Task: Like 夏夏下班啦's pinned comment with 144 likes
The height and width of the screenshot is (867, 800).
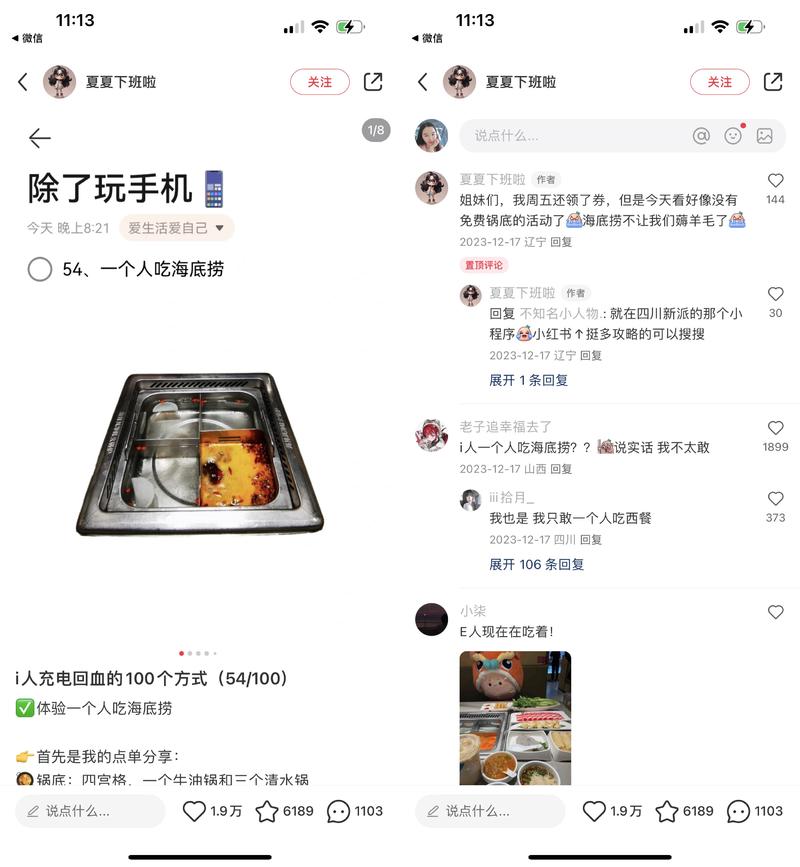Action: 775,181
